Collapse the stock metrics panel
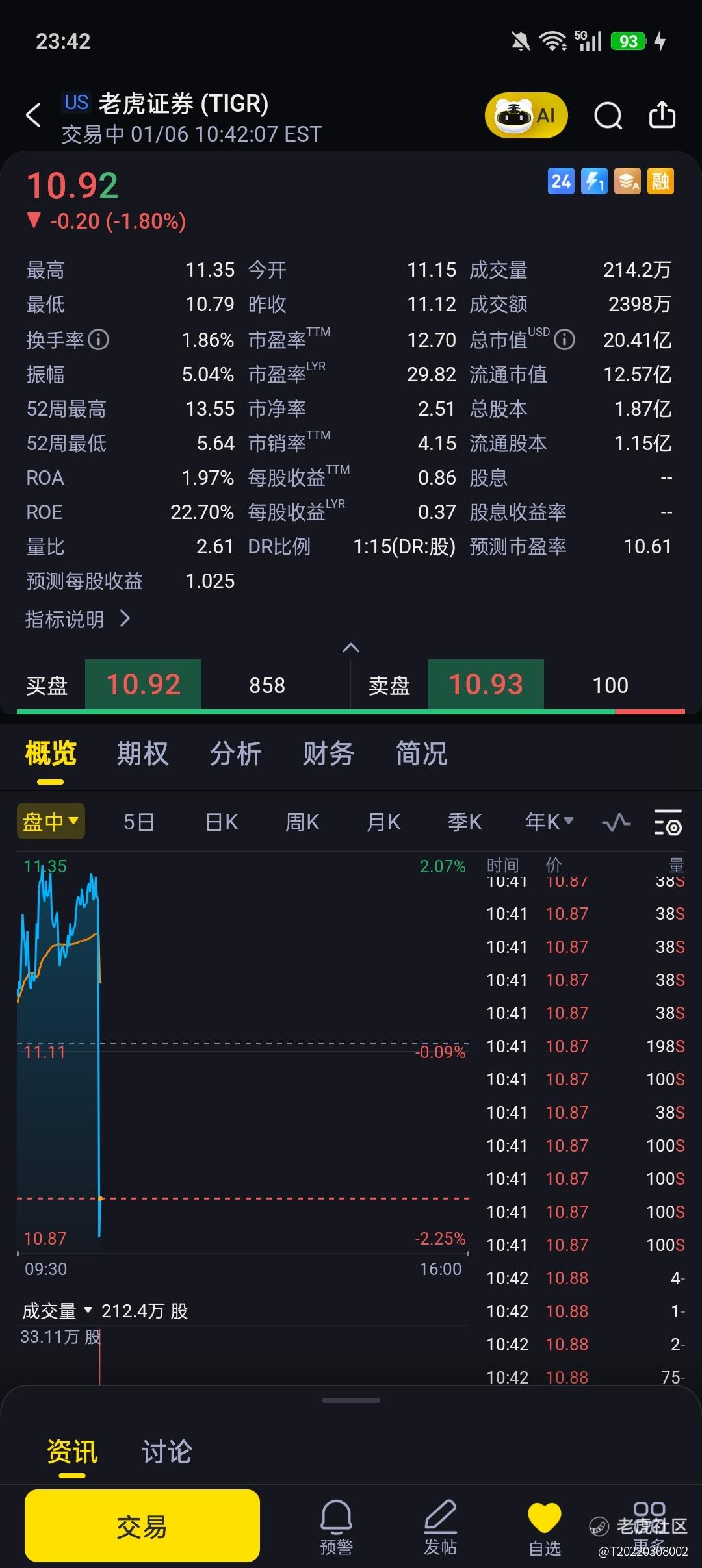Image resolution: width=702 pixels, height=1568 pixels. [351, 648]
